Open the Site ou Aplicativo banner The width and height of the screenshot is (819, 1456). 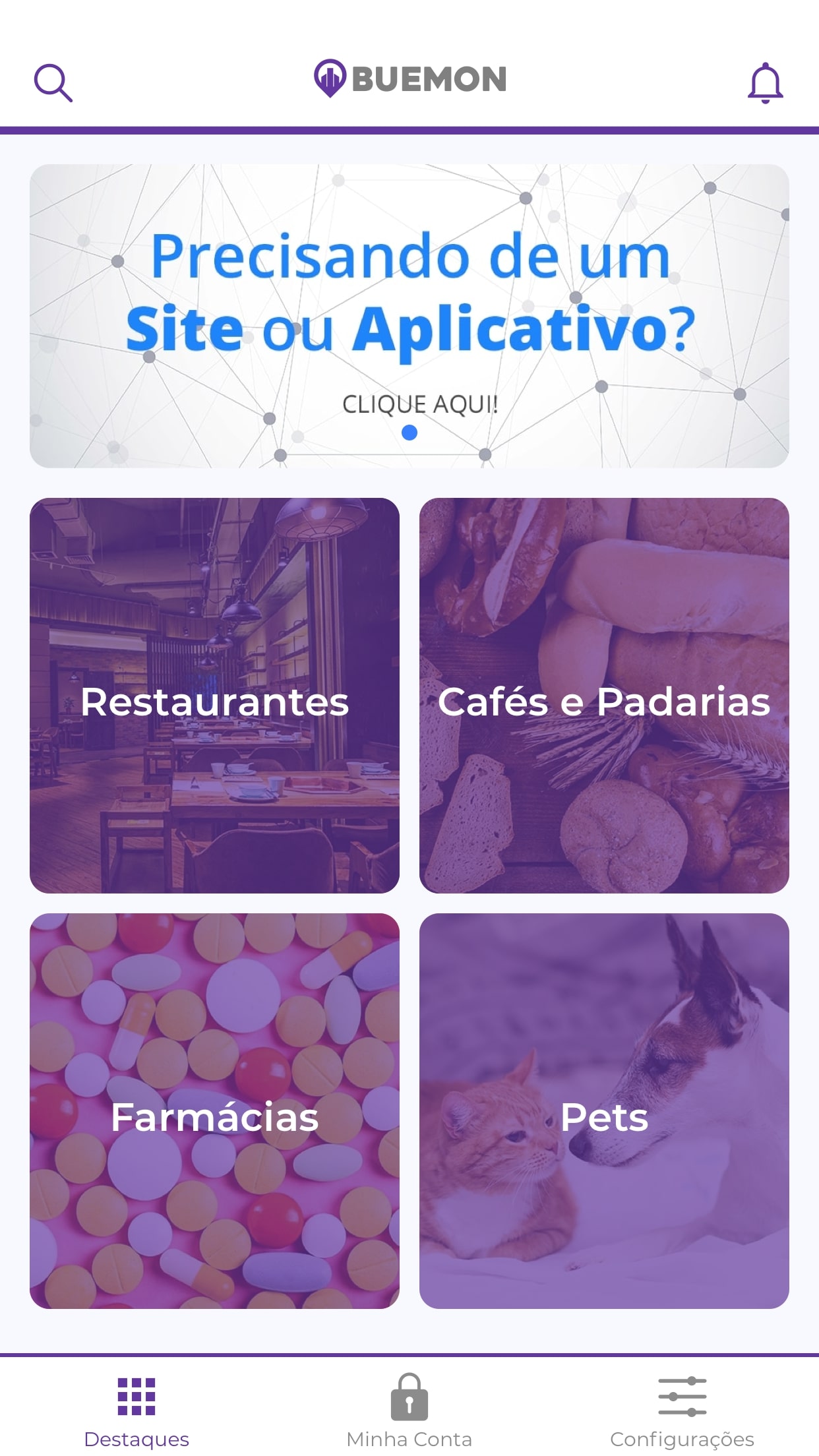[x=409, y=316]
